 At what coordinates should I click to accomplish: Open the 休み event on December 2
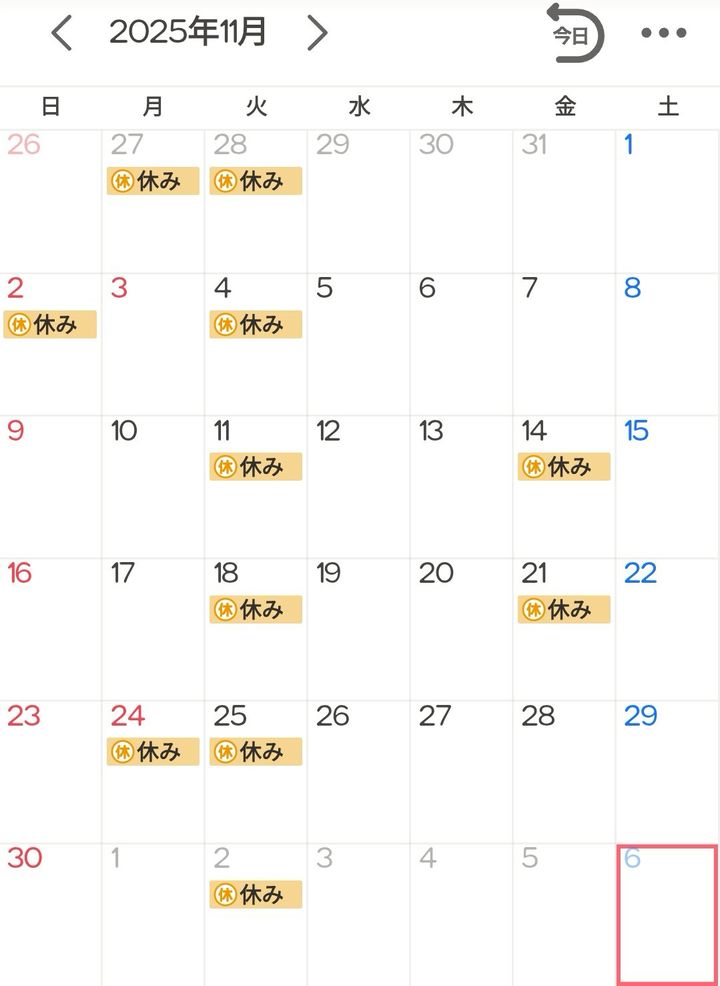(255, 894)
